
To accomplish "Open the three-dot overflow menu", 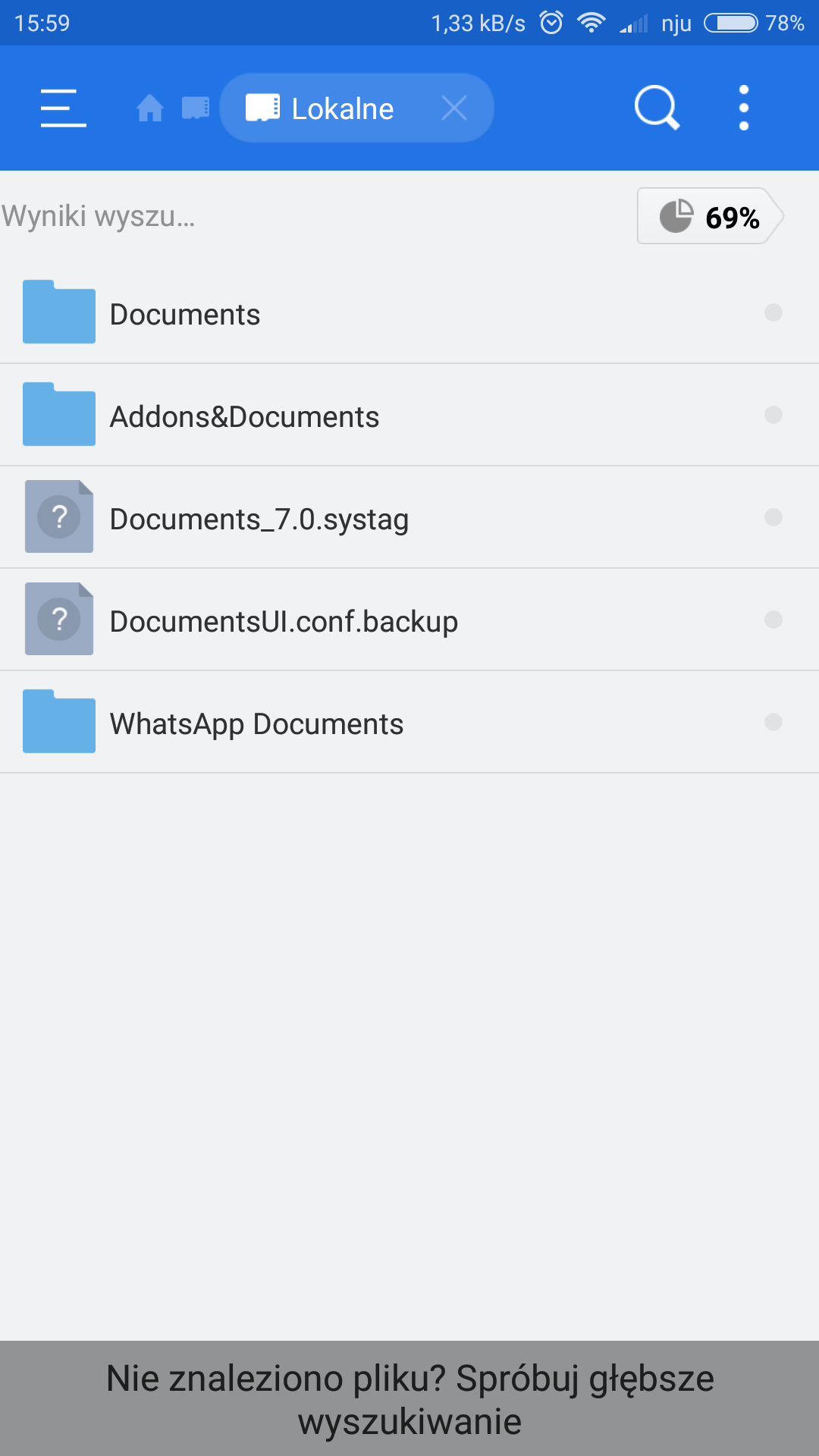I will (x=743, y=108).
